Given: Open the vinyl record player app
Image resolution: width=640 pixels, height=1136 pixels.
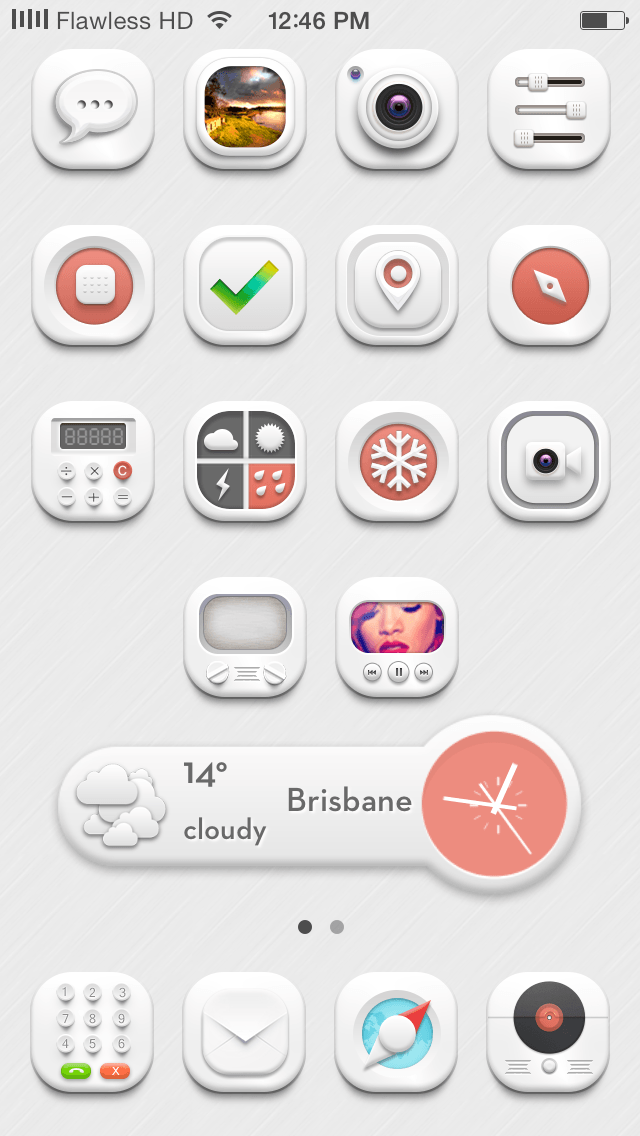Looking at the screenshot, I should 549,1032.
